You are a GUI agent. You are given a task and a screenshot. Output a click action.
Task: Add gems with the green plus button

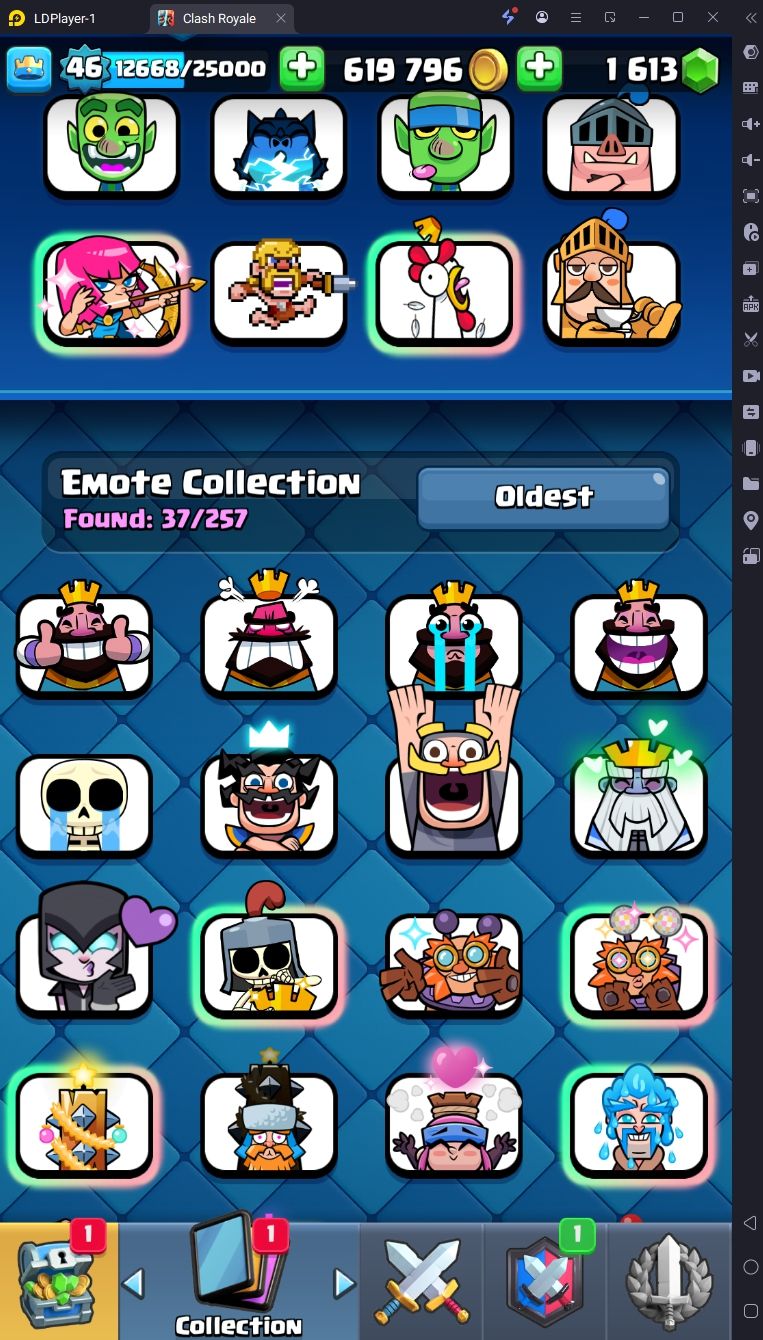(x=539, y=69)
